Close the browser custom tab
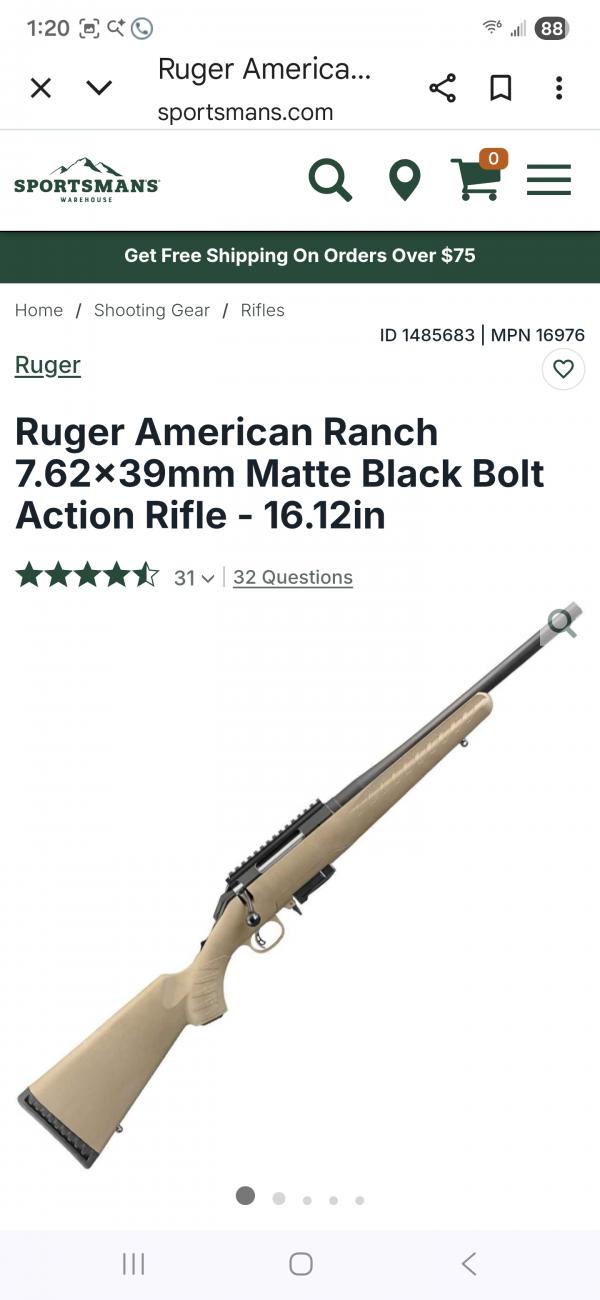The image size is (600, 1300). [x=40, y=88]
